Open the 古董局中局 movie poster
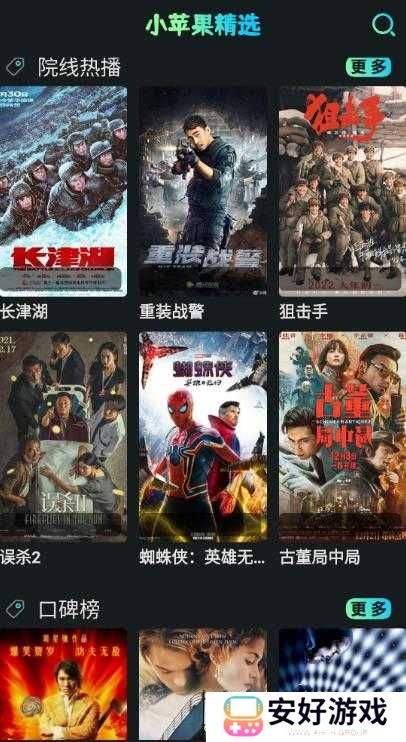Viewport: 406px width, 742px height. 343,437
